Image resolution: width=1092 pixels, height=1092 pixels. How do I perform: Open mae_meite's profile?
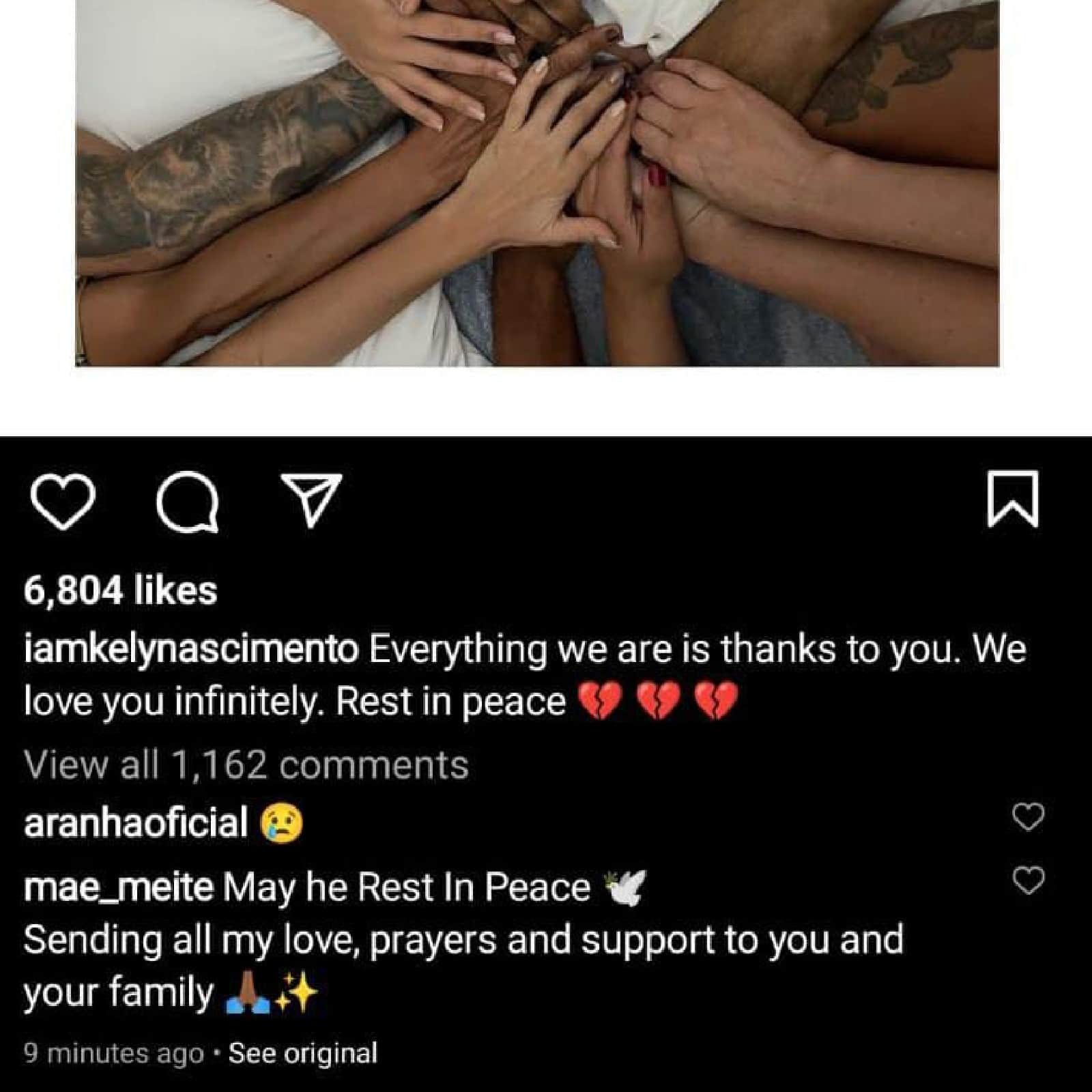pyautogui.click(x=118, y=888)
